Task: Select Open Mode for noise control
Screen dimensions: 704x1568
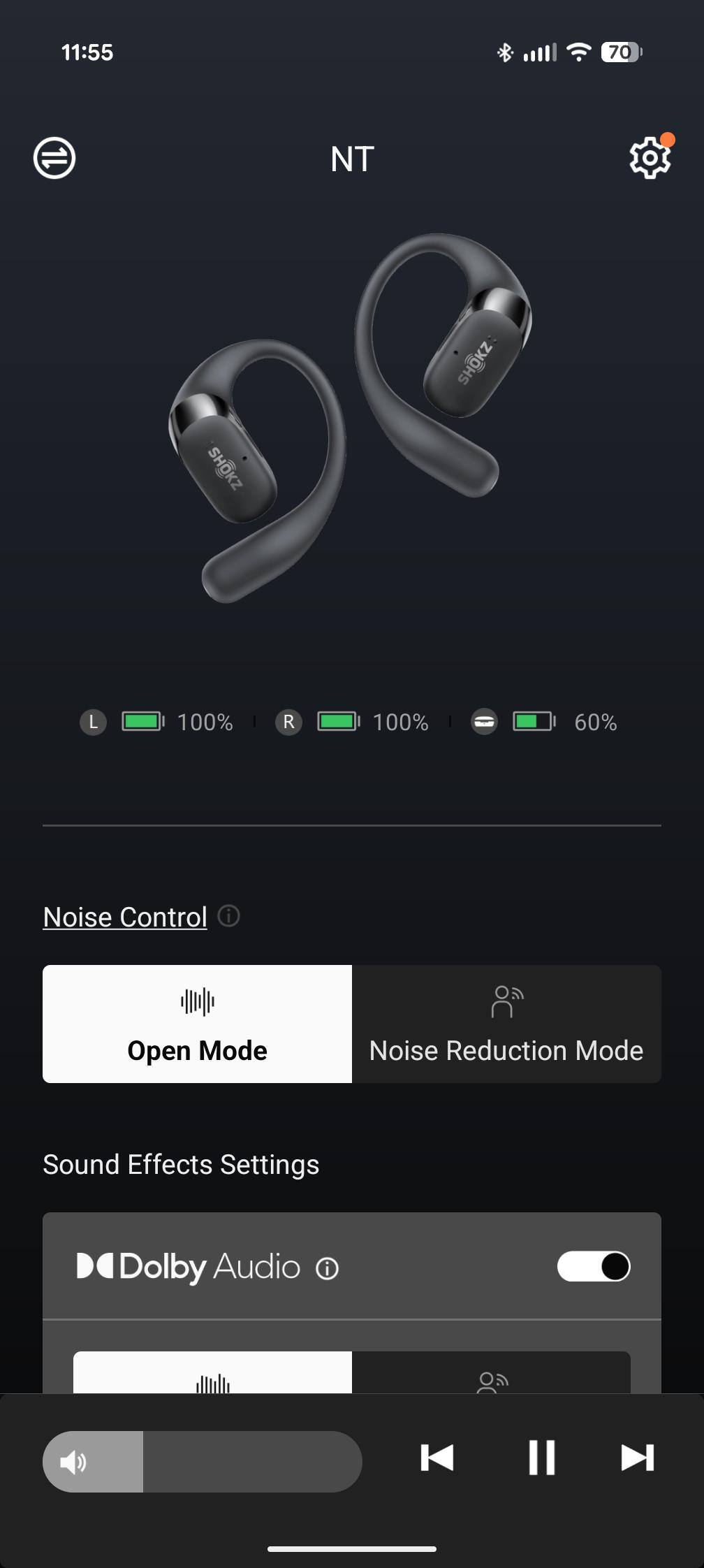Action: click(x=196, y=1024)
